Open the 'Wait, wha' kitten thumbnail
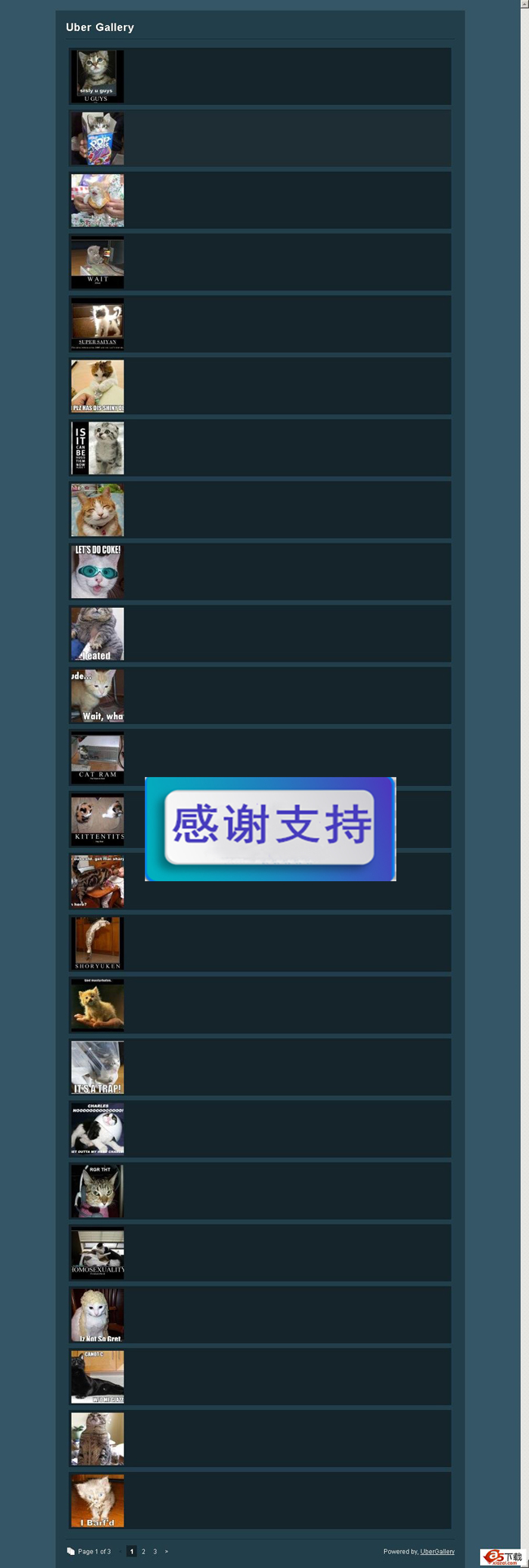 click(x=97, y=696)
